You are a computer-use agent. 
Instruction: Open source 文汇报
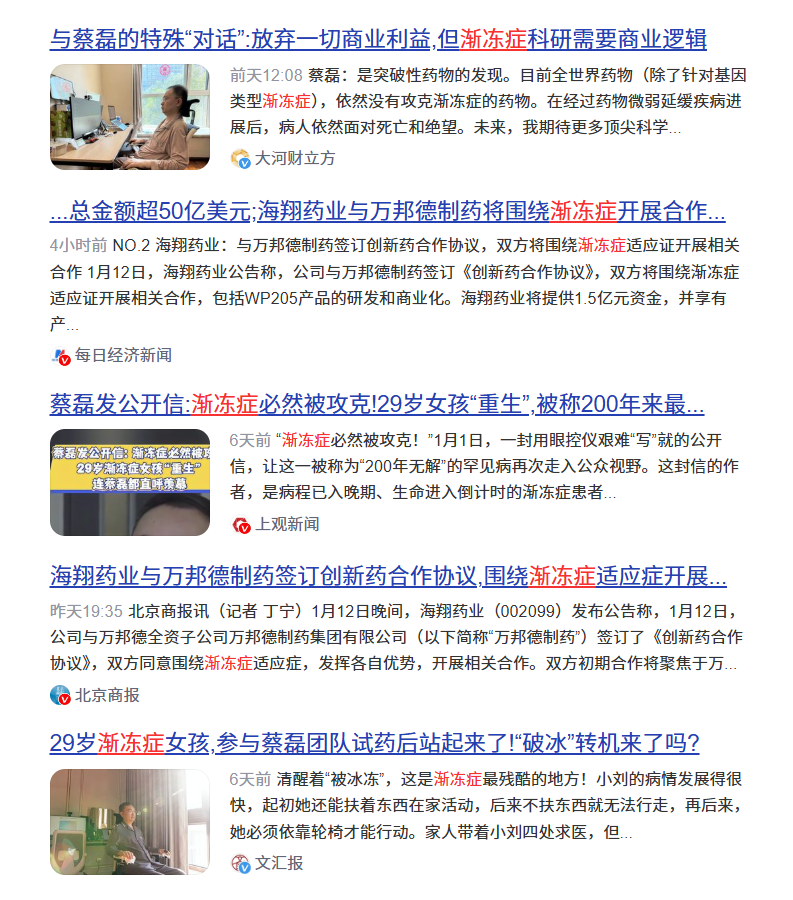pyautogui.click(x=279, y=862)
